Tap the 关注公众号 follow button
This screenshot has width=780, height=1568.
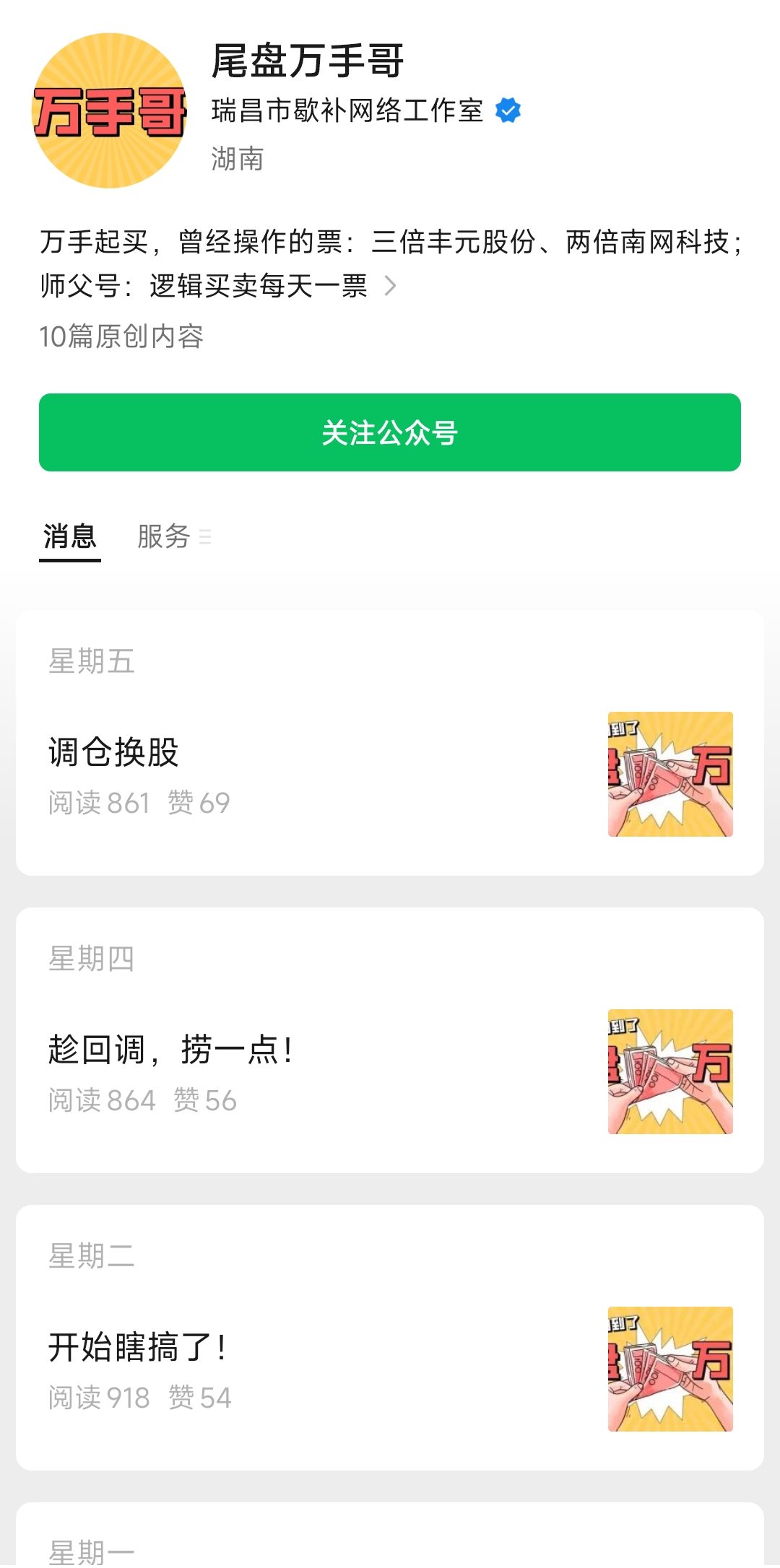point(390,432)
